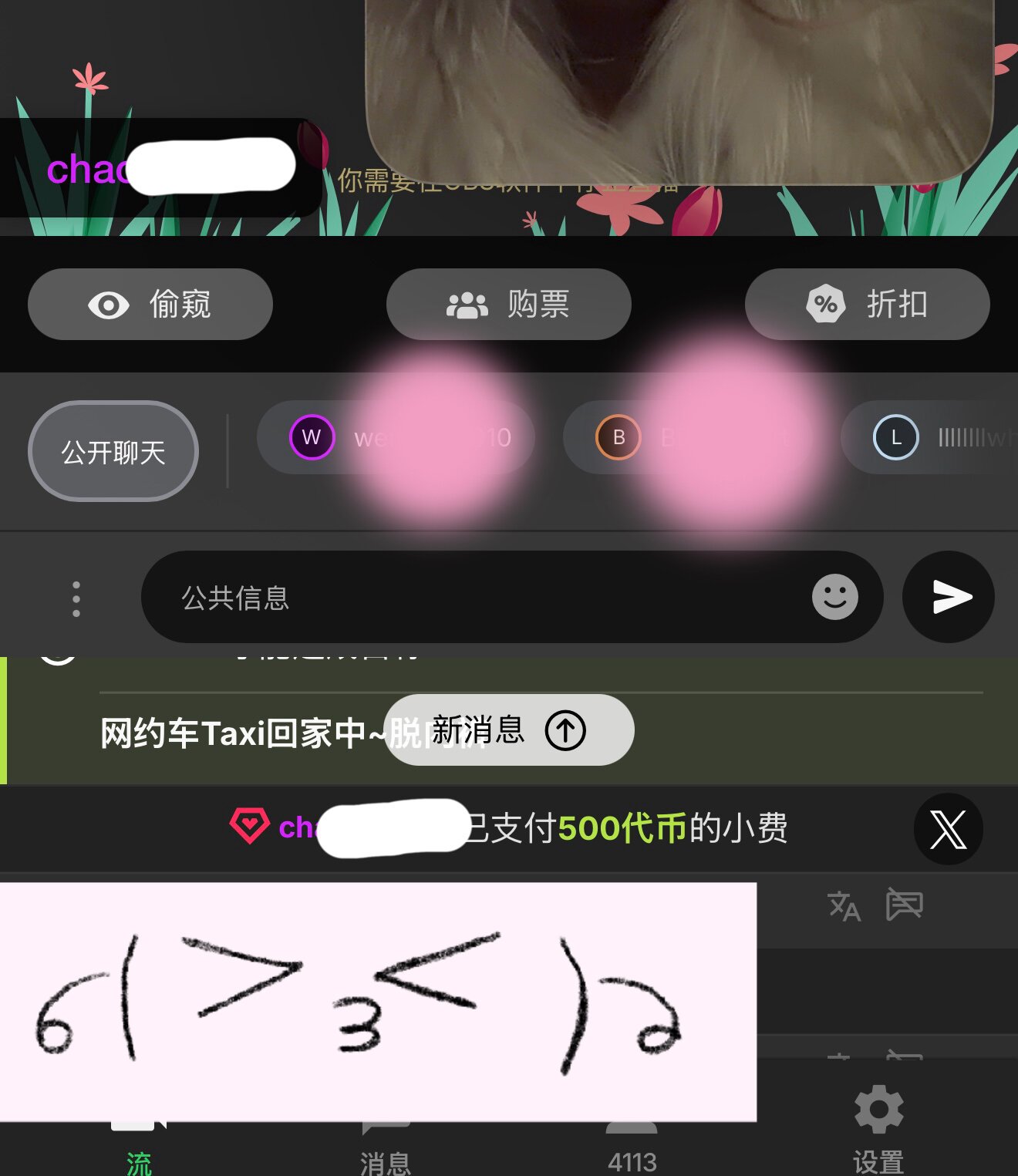Tap the 购票 ticket button
This screenshot has width=1018, height=1176.
coord(508,305)
